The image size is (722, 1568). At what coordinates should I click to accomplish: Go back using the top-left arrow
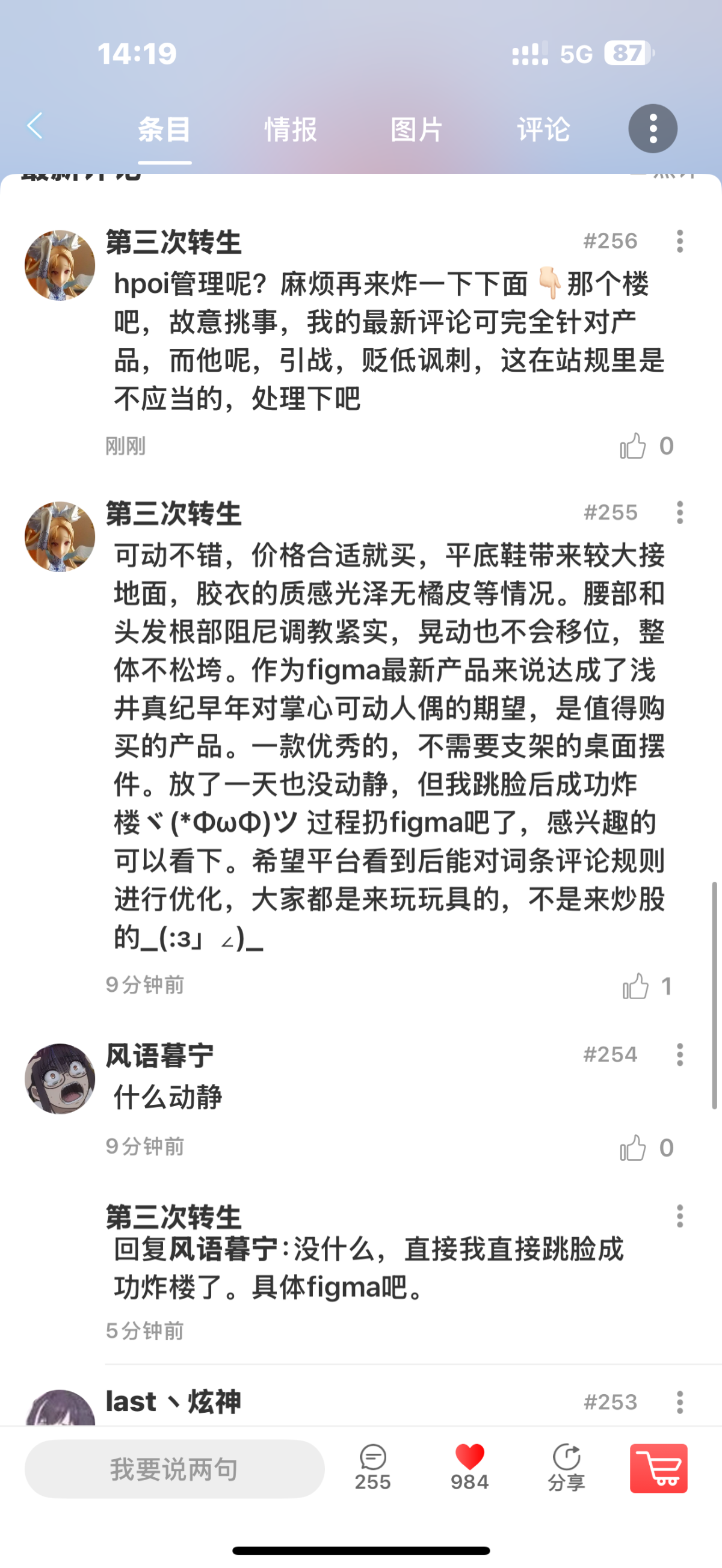coord(35,126)
